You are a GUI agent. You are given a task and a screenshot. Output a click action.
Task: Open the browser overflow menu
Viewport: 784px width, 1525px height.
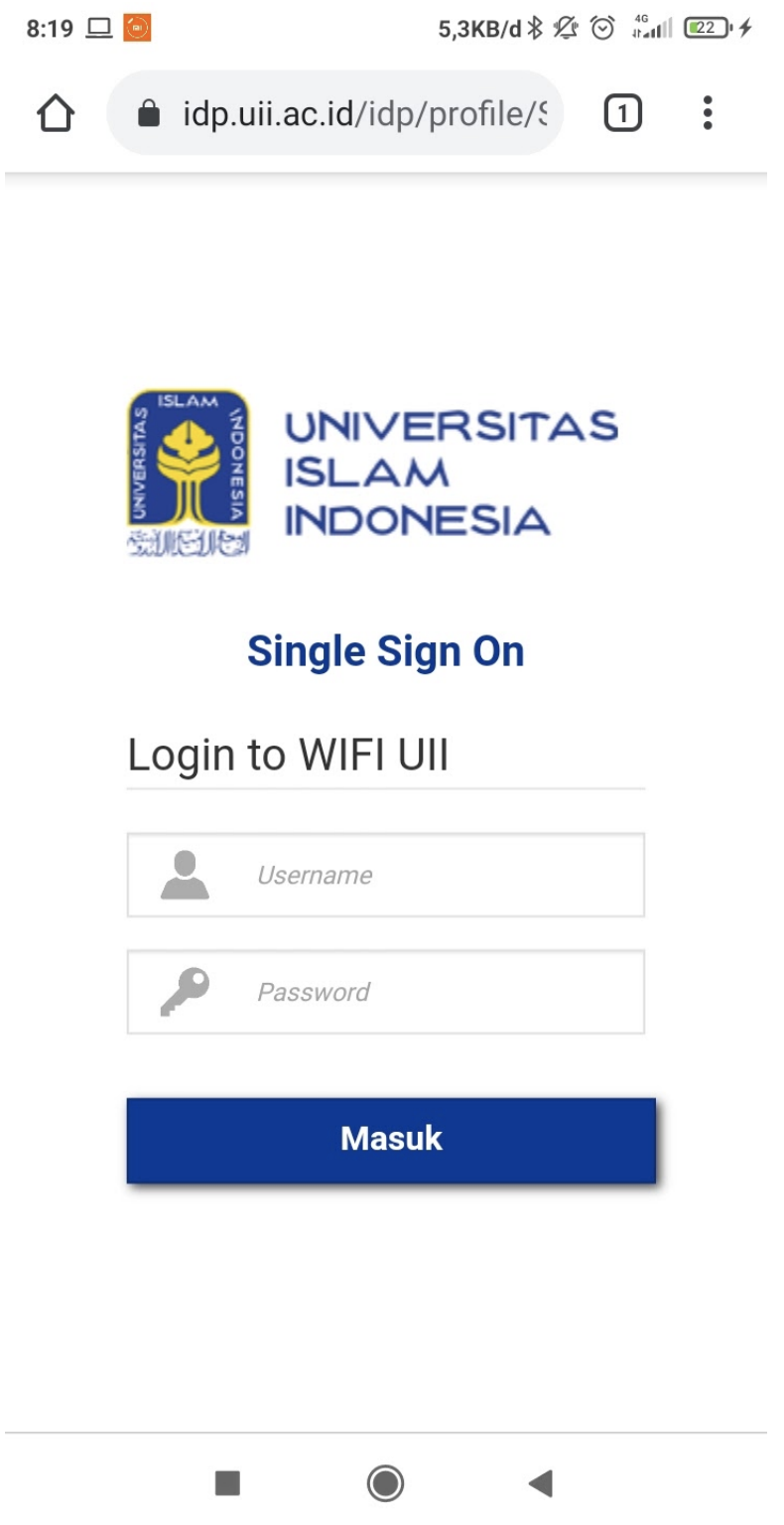pos(707,114)
